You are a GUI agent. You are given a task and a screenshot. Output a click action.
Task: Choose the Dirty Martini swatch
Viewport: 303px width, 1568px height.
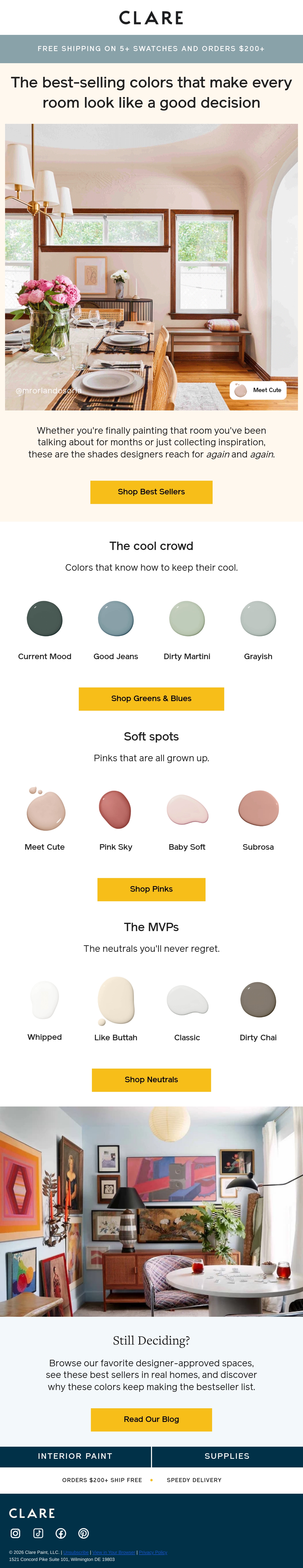point(187,618)
